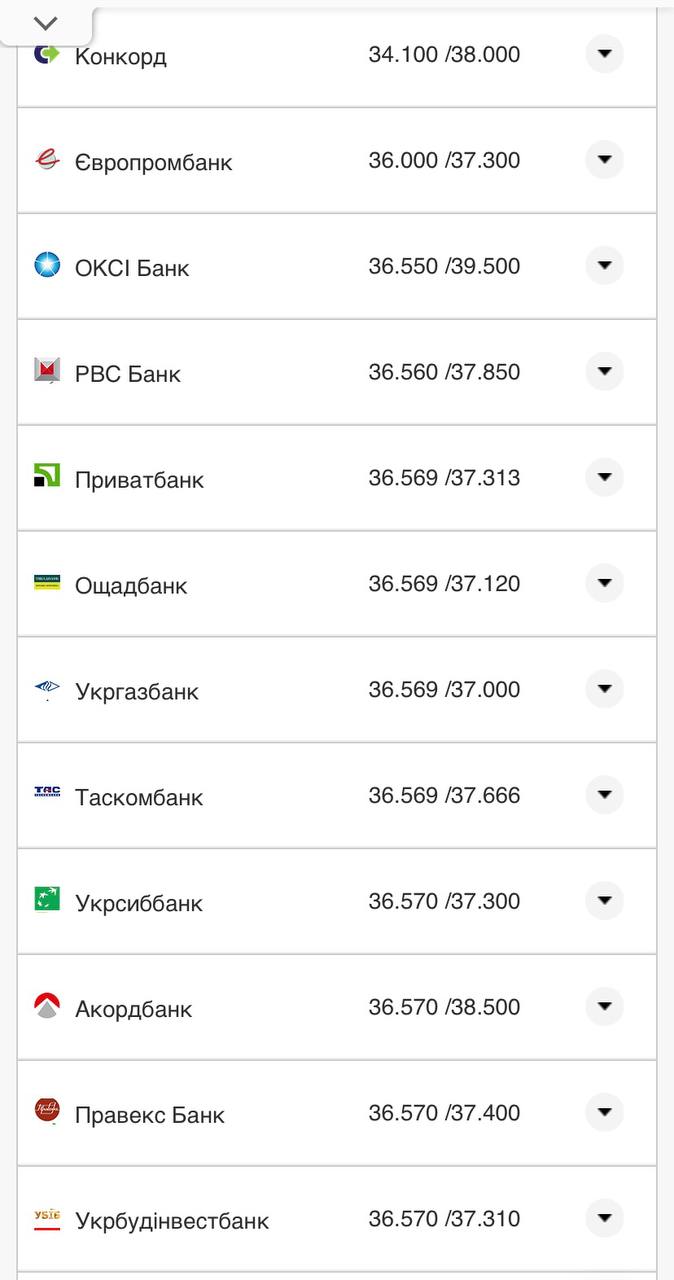Open the Приватбанк dropdown arrow

point(604,478)
